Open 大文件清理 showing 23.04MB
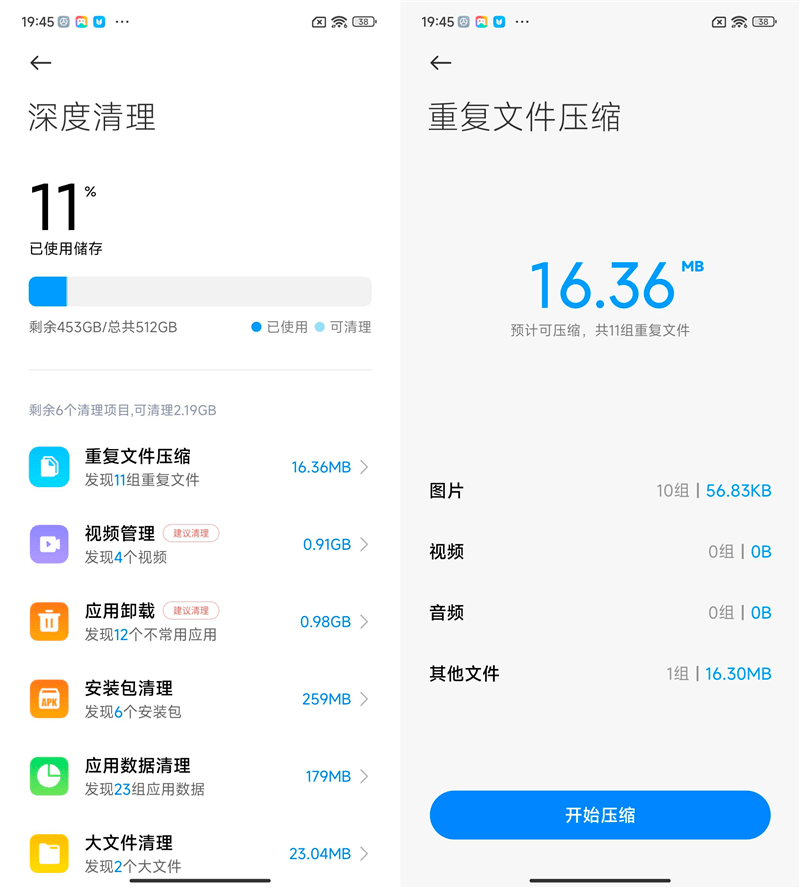The height and width of the screenshot is (888, 800). click(200, 853)
